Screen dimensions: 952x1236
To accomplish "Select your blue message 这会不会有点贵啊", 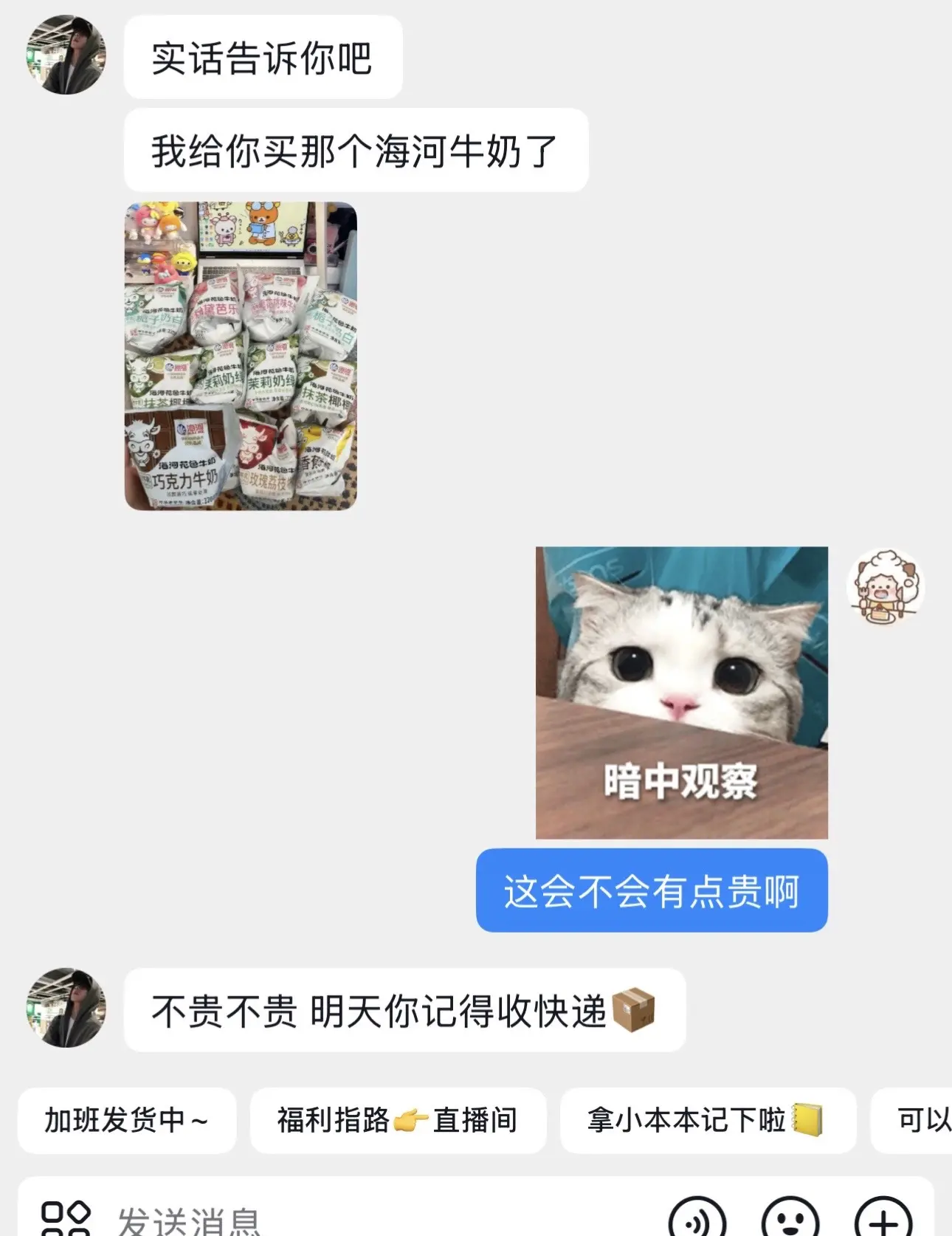I will 651,891.
